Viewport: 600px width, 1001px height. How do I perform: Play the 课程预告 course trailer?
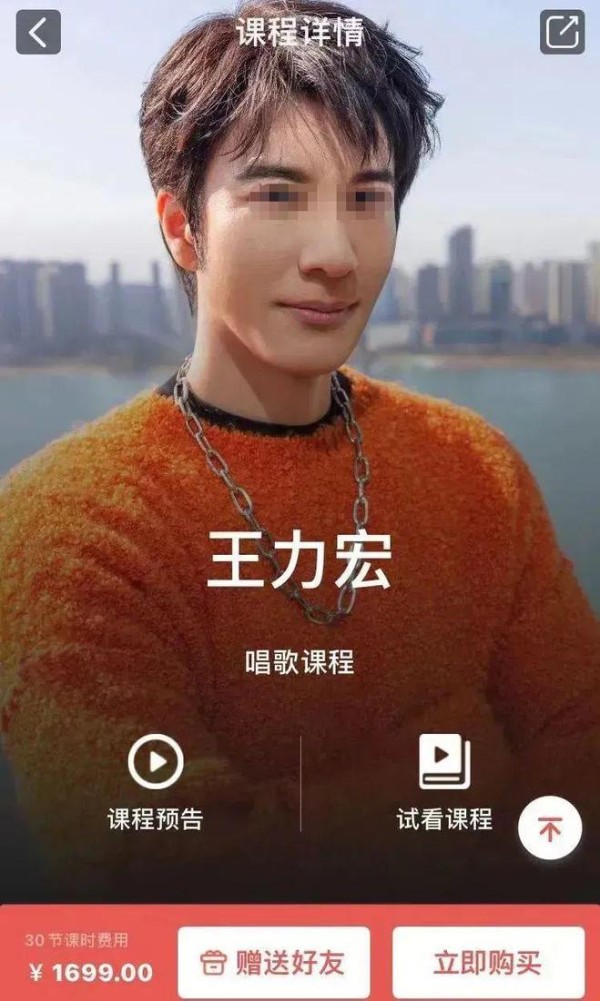pyautogui.click(x=155, y=782)
